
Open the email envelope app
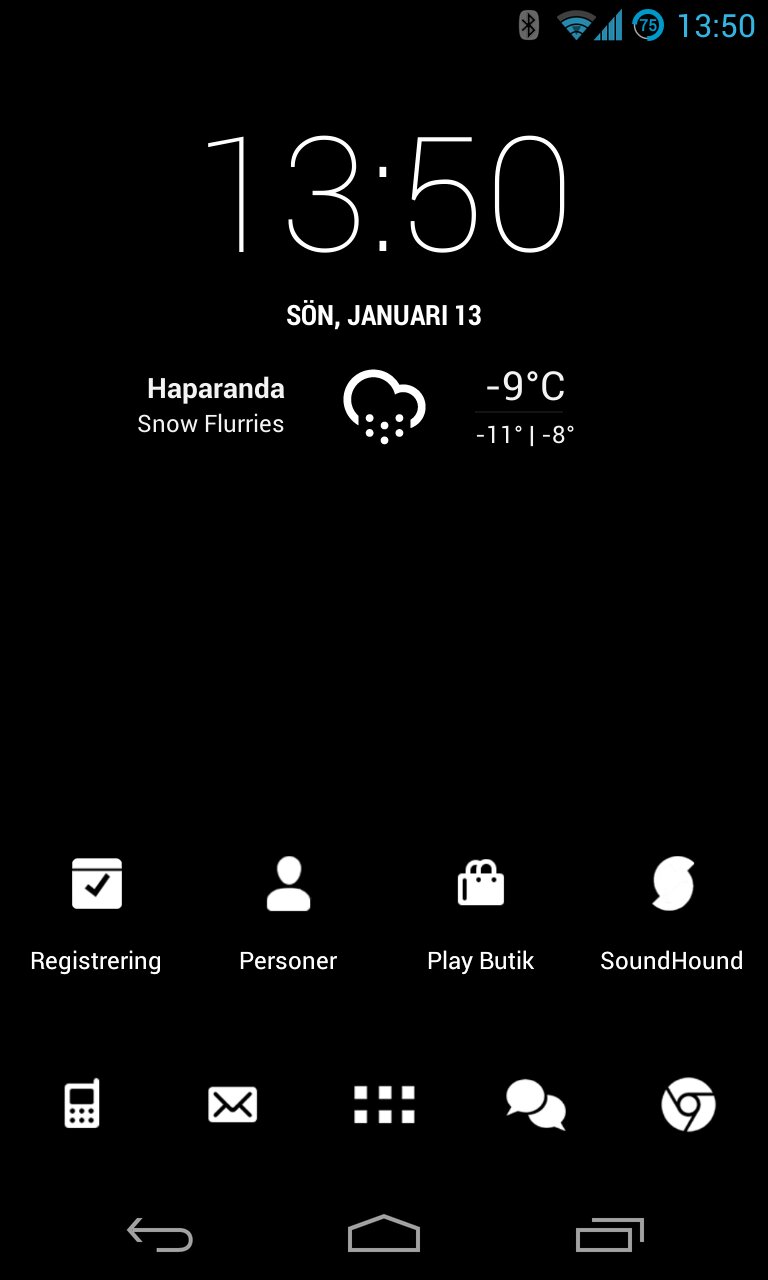click(232, 1104)
